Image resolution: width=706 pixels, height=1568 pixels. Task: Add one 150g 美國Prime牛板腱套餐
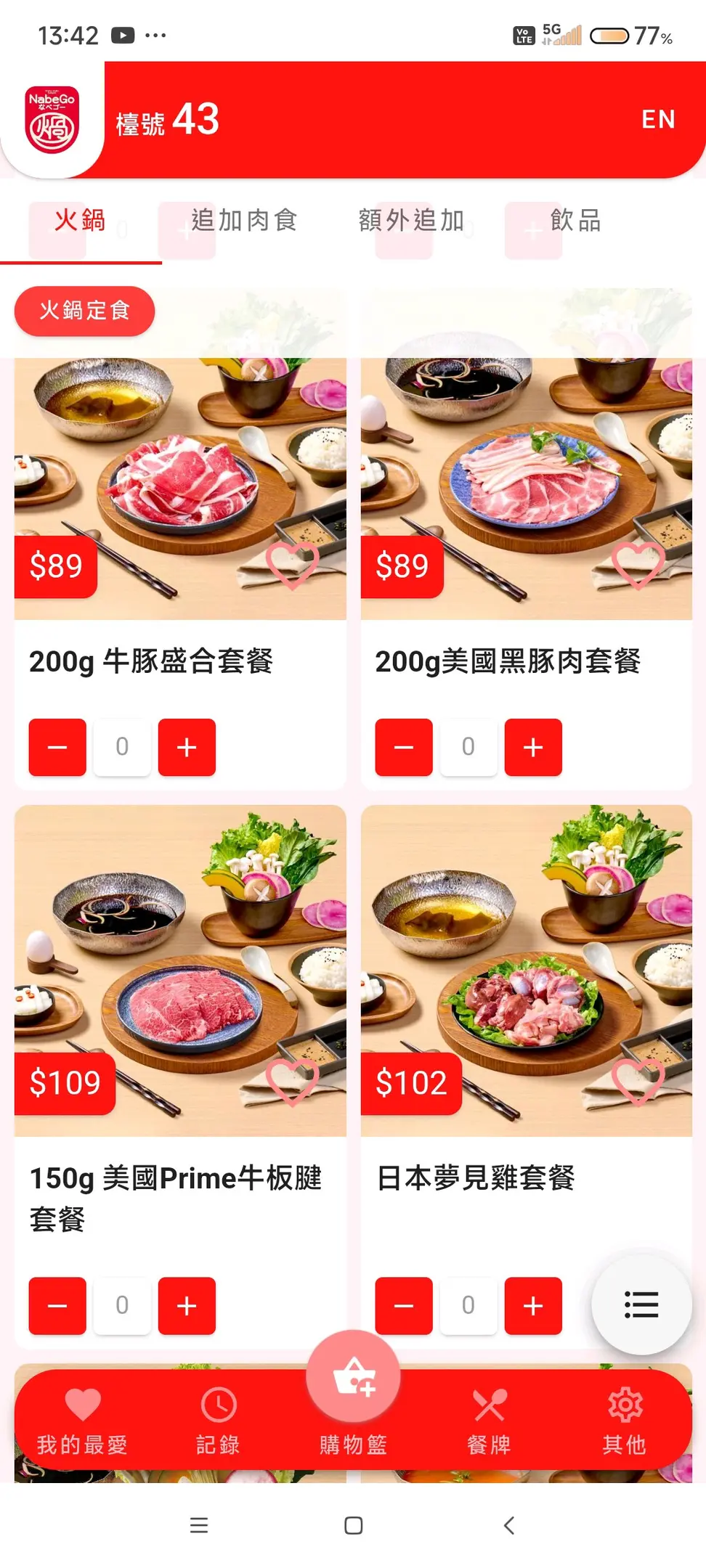click(x=187, y=1305)
